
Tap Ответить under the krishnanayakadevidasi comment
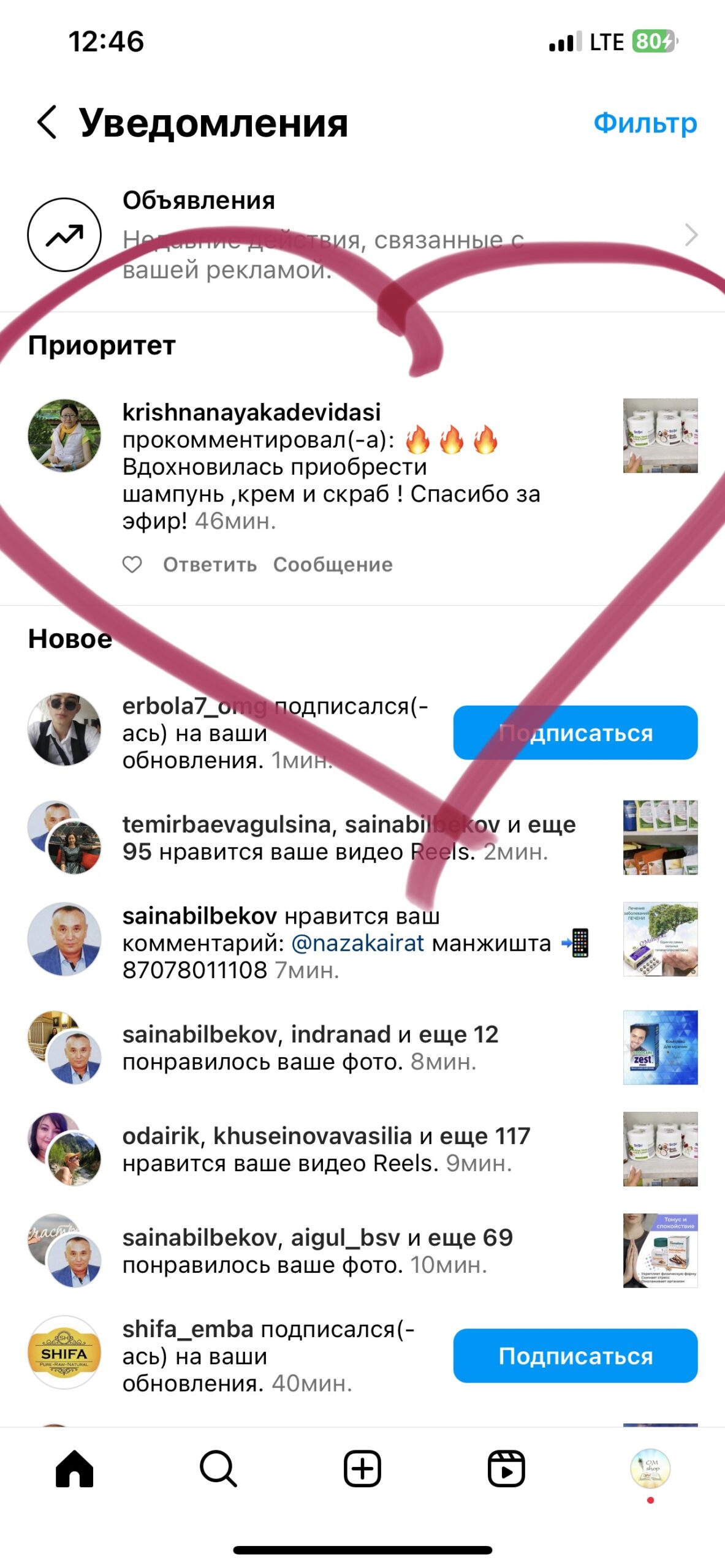coord(210,564)
